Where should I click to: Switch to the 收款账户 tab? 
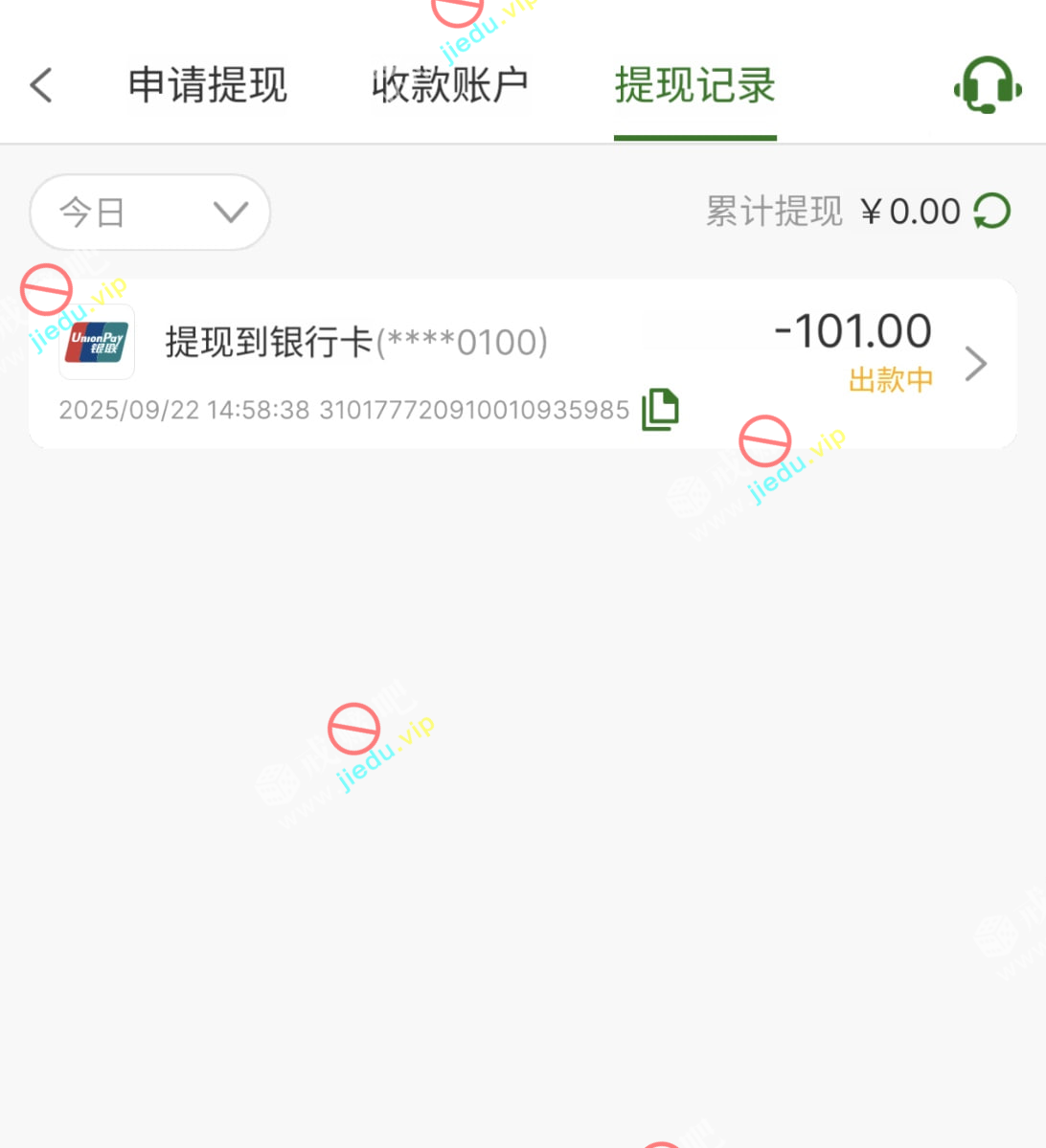click(450, 85)
